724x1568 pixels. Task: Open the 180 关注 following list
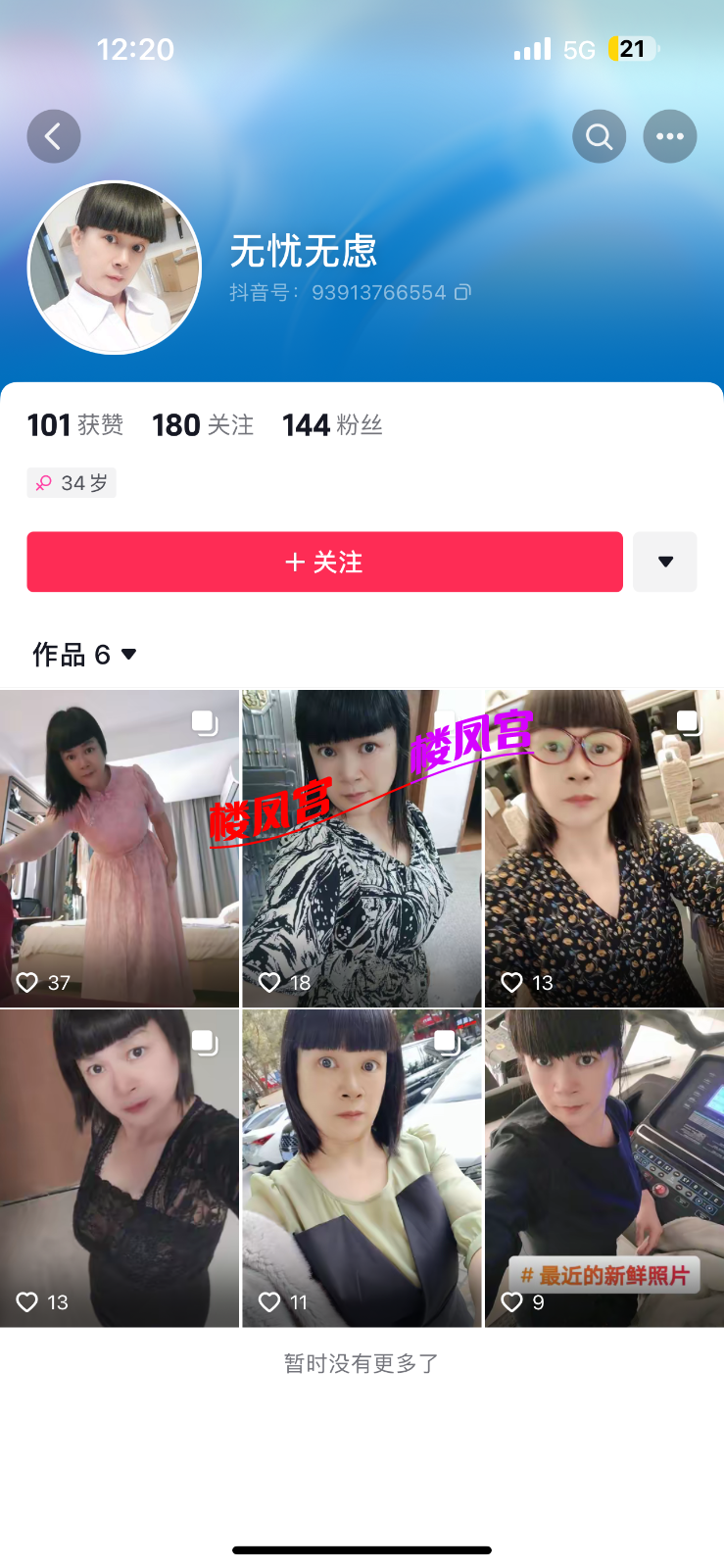pos(203,424)
